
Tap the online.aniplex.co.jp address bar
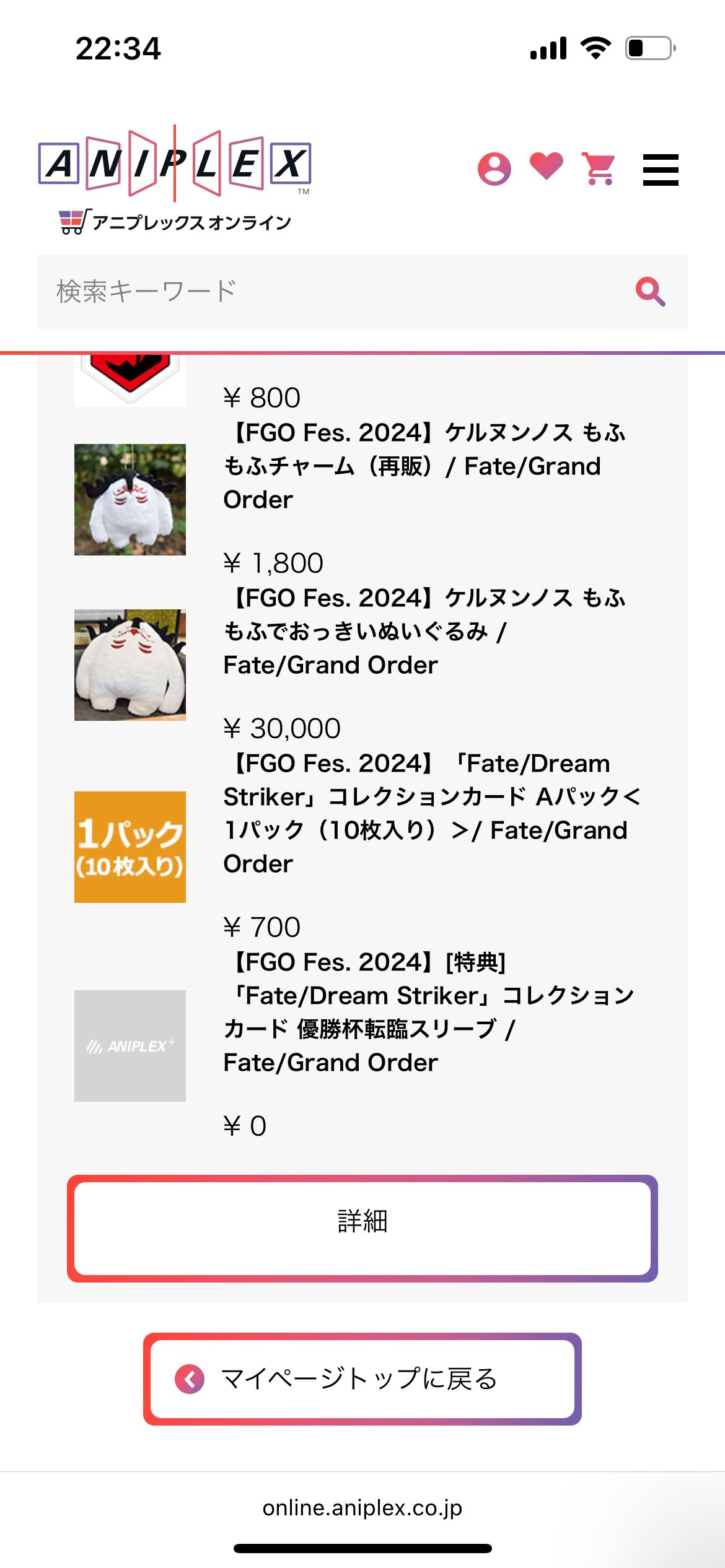point(362,1508)
